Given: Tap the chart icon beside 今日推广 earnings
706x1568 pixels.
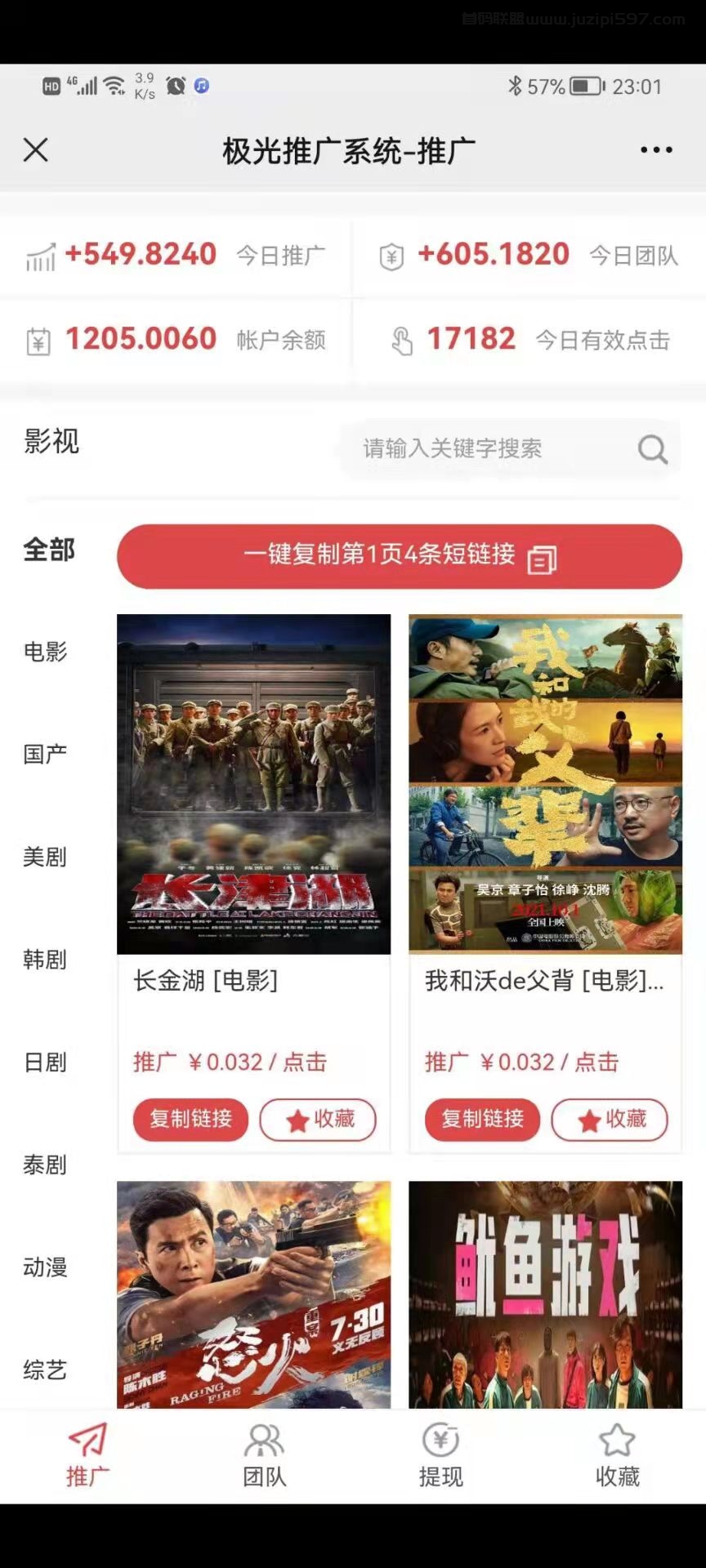Looking at the screenshot, I should 41,256.
